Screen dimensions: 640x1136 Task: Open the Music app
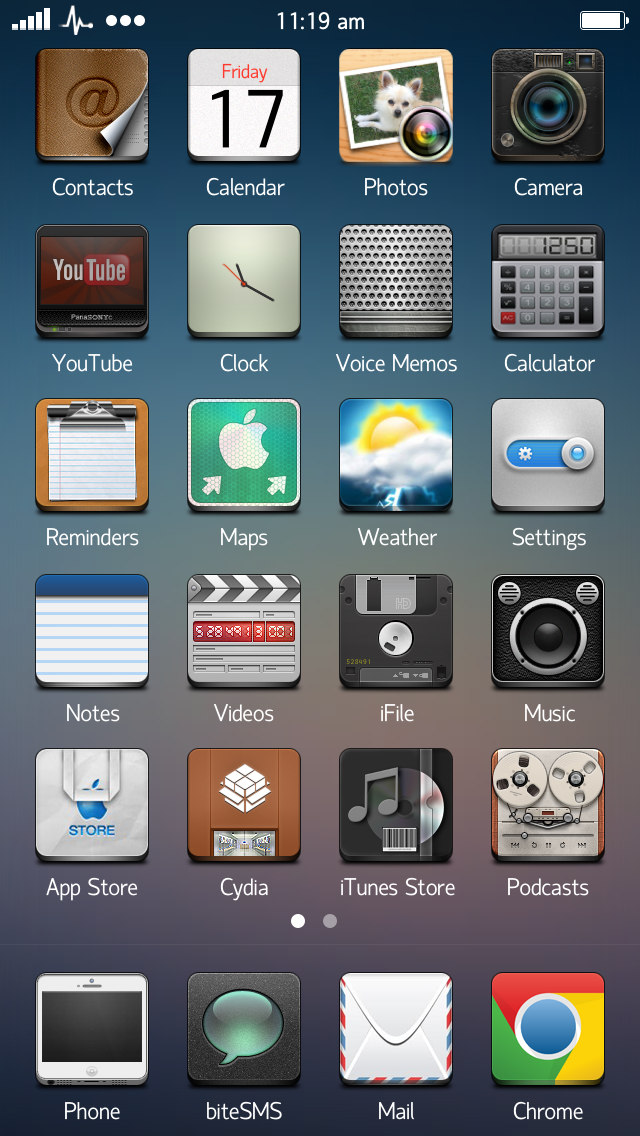pos(548,630)
